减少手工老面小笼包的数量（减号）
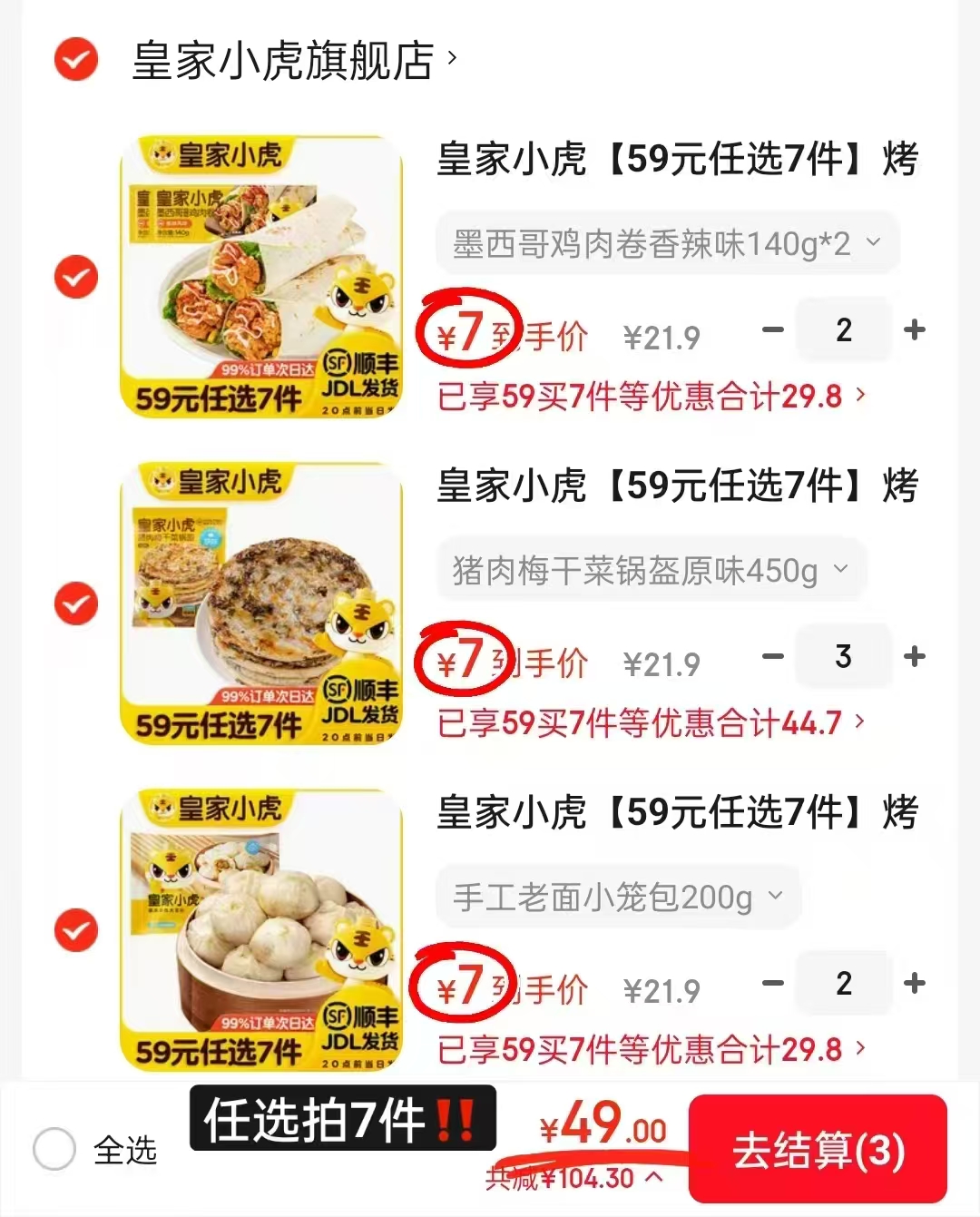 click(x=773, y=984)
